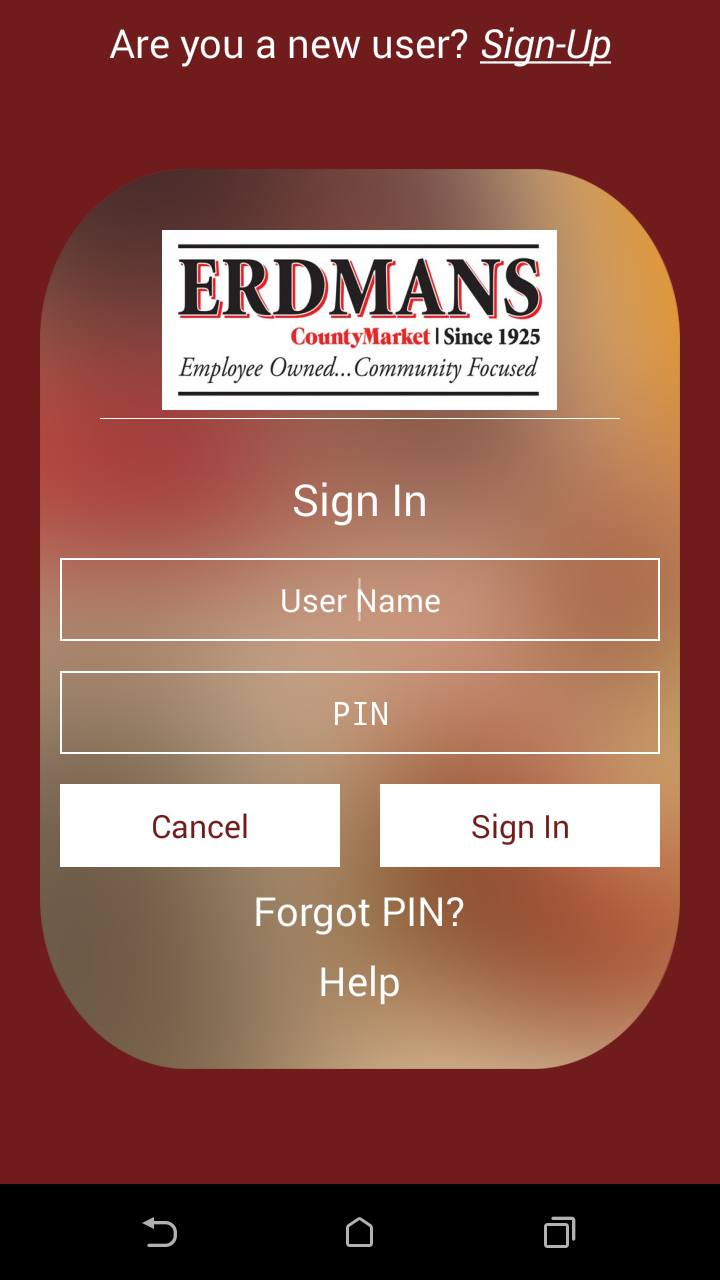
Task: Open the Sign-Up link for new users
Action: pos(545,45)
